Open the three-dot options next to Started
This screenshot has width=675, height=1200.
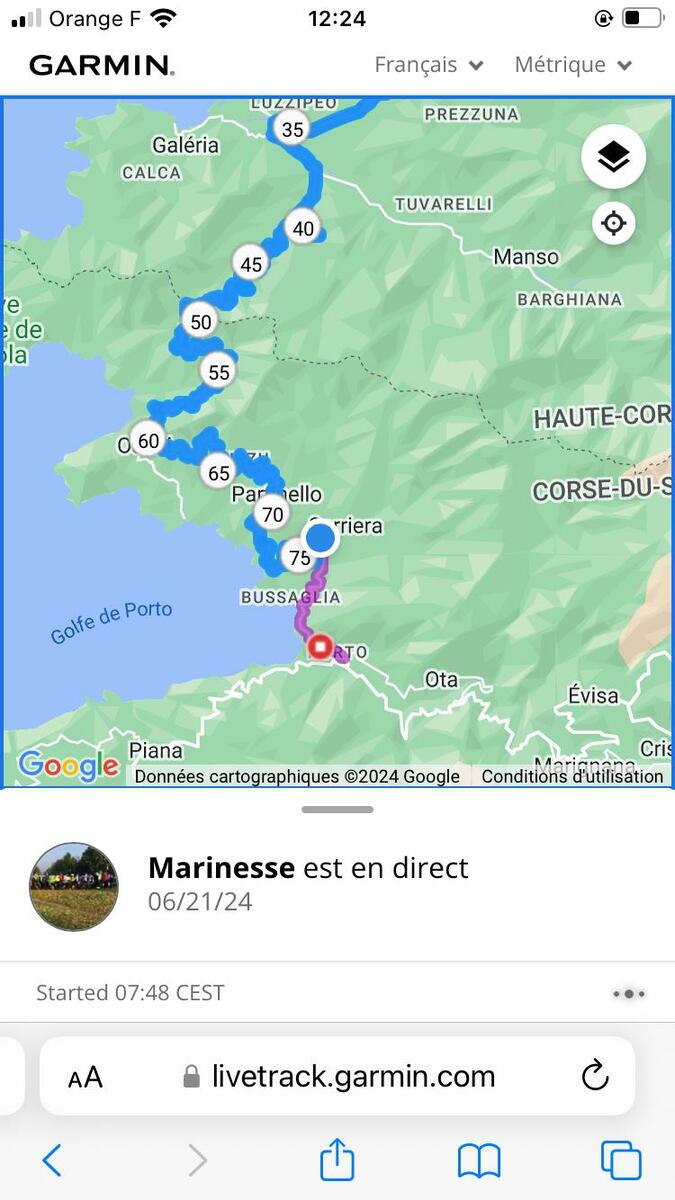pos(628,993)
